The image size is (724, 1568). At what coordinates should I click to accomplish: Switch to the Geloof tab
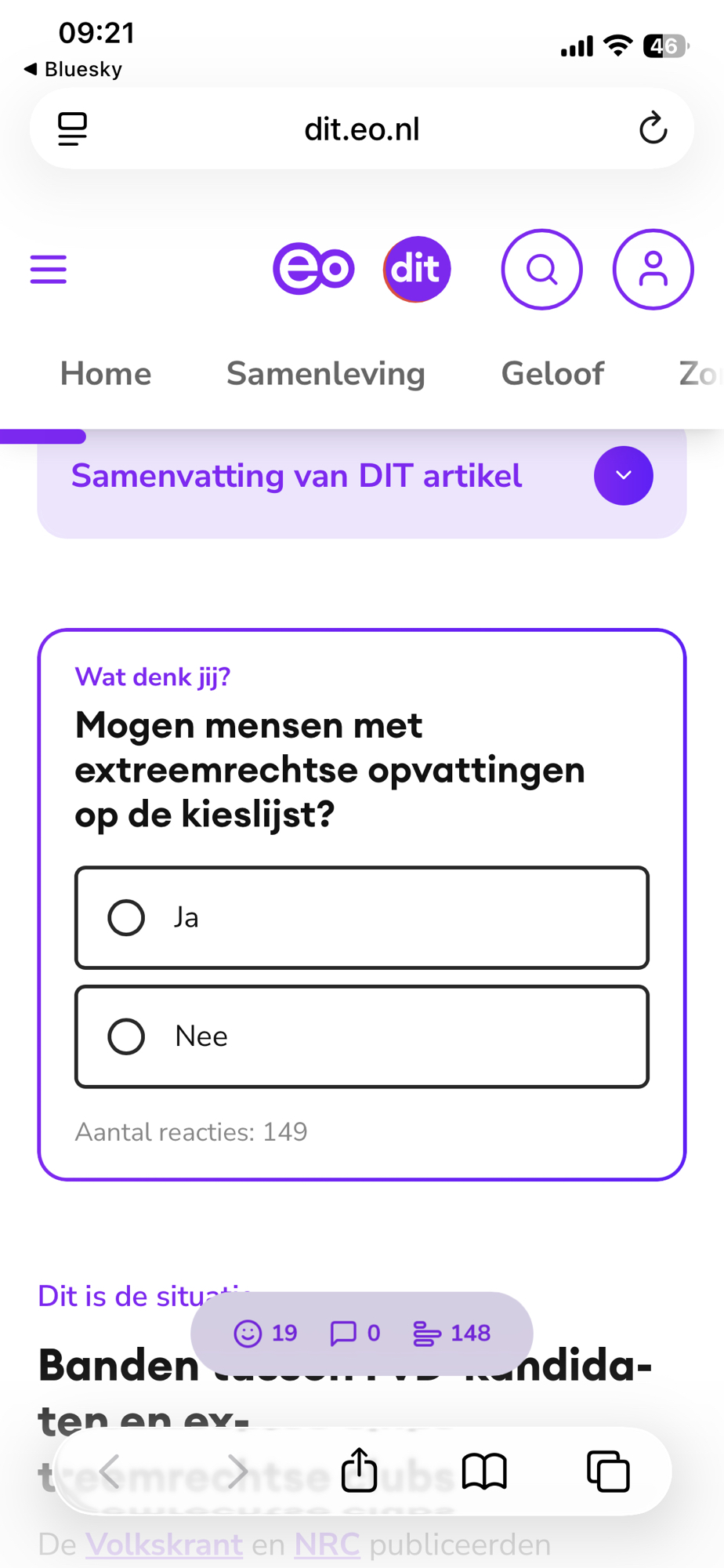(x=552, y=374)
